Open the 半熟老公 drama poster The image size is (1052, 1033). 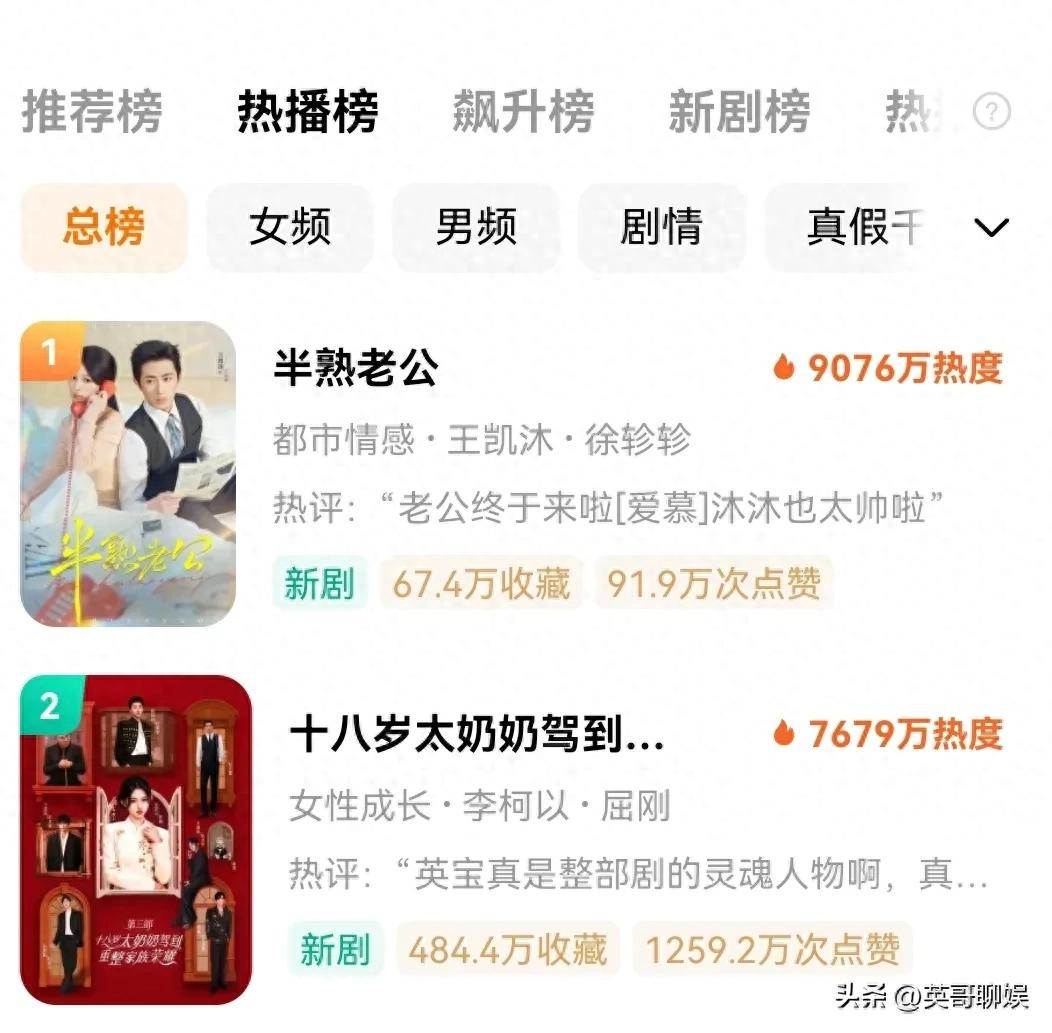click(128, 473)
